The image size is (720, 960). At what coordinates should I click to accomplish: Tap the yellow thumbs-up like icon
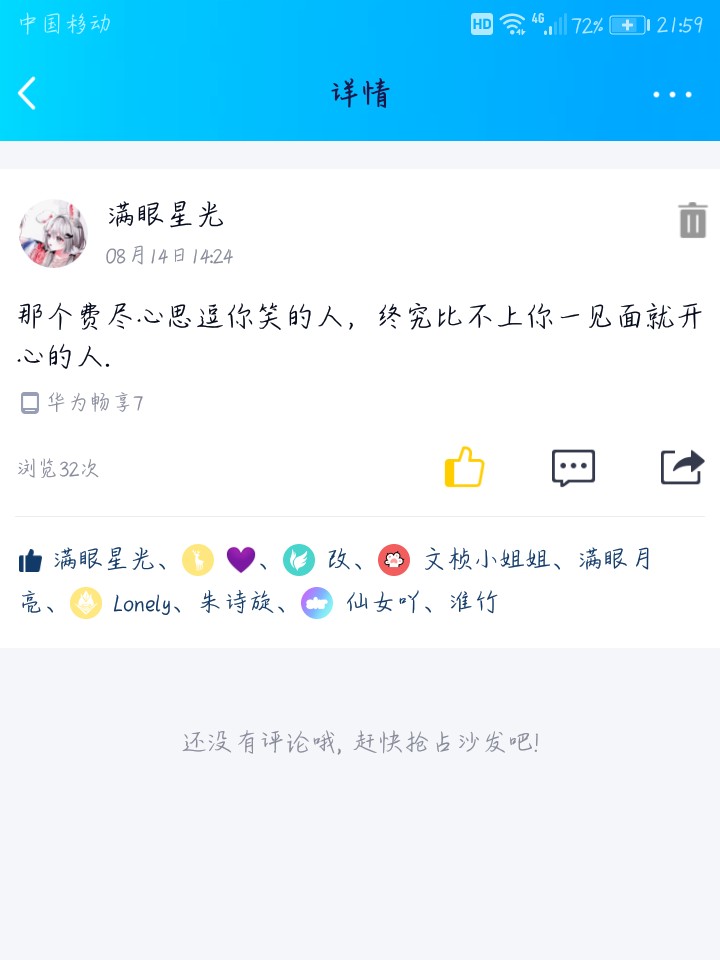point(464,467)
